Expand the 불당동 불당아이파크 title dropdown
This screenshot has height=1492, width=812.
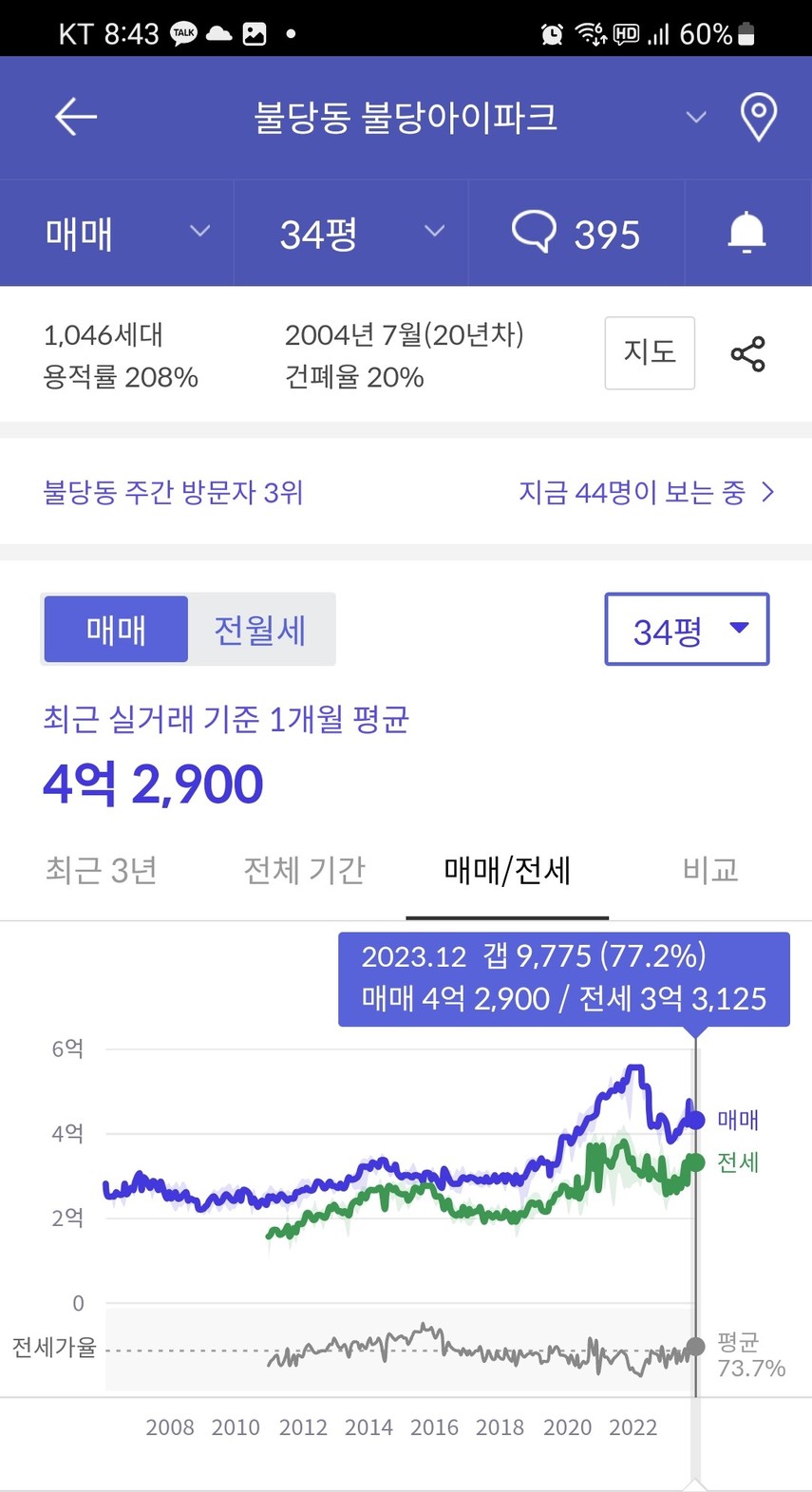pyautogui.click(x=696, y=117)
